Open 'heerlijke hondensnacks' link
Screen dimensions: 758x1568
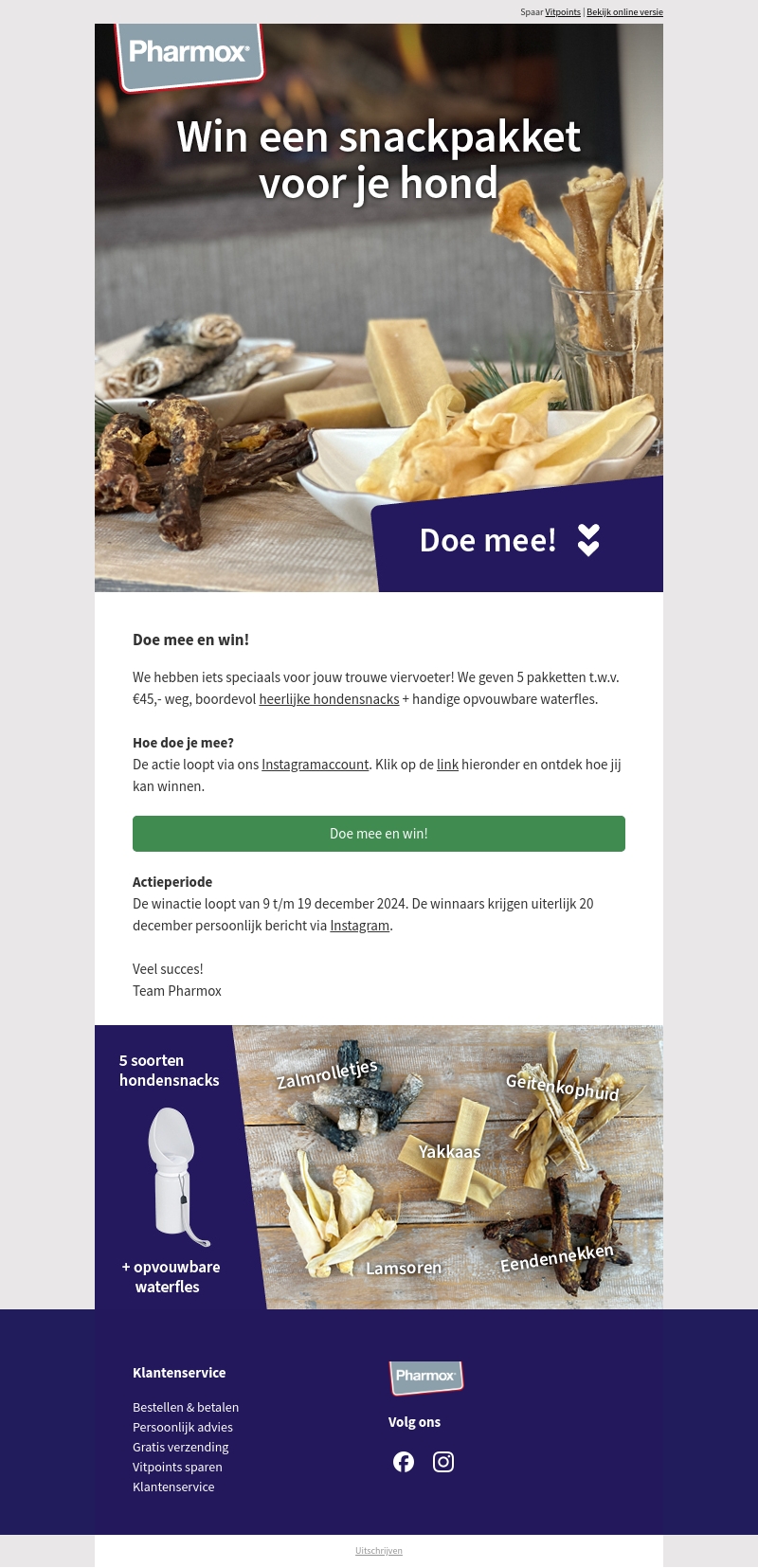[329, 699]
